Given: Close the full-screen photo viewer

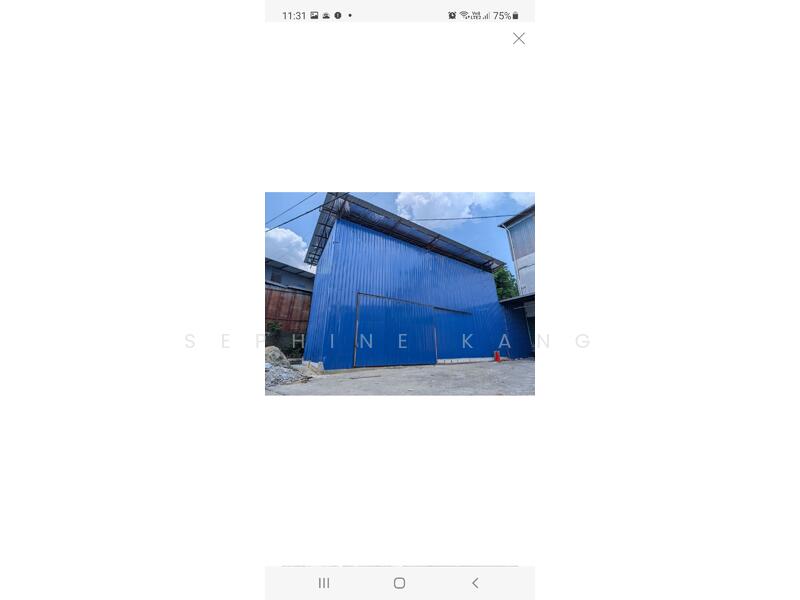Looking at the screenshot, I should (x=518, y=38).
